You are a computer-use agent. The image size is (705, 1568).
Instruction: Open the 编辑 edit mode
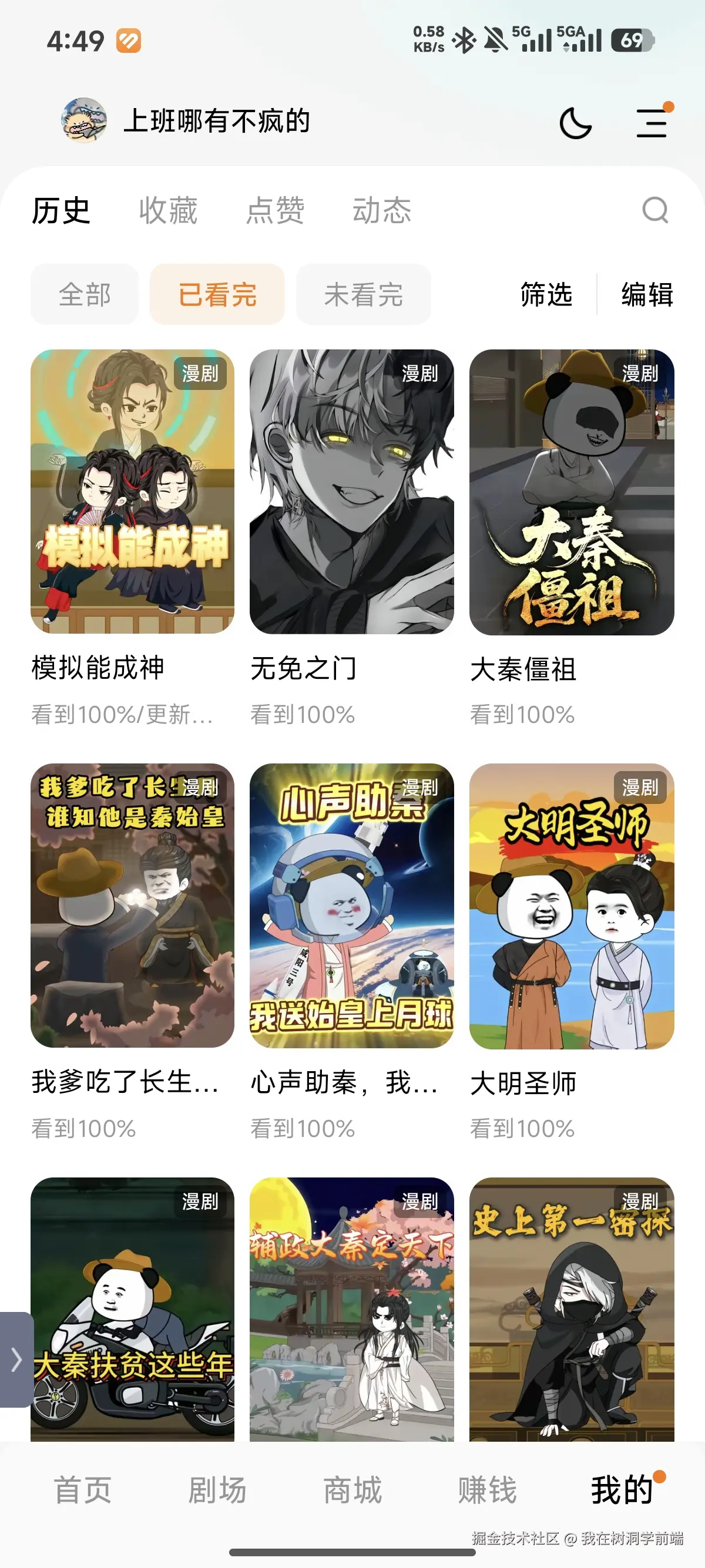click(x=647, y=295)
